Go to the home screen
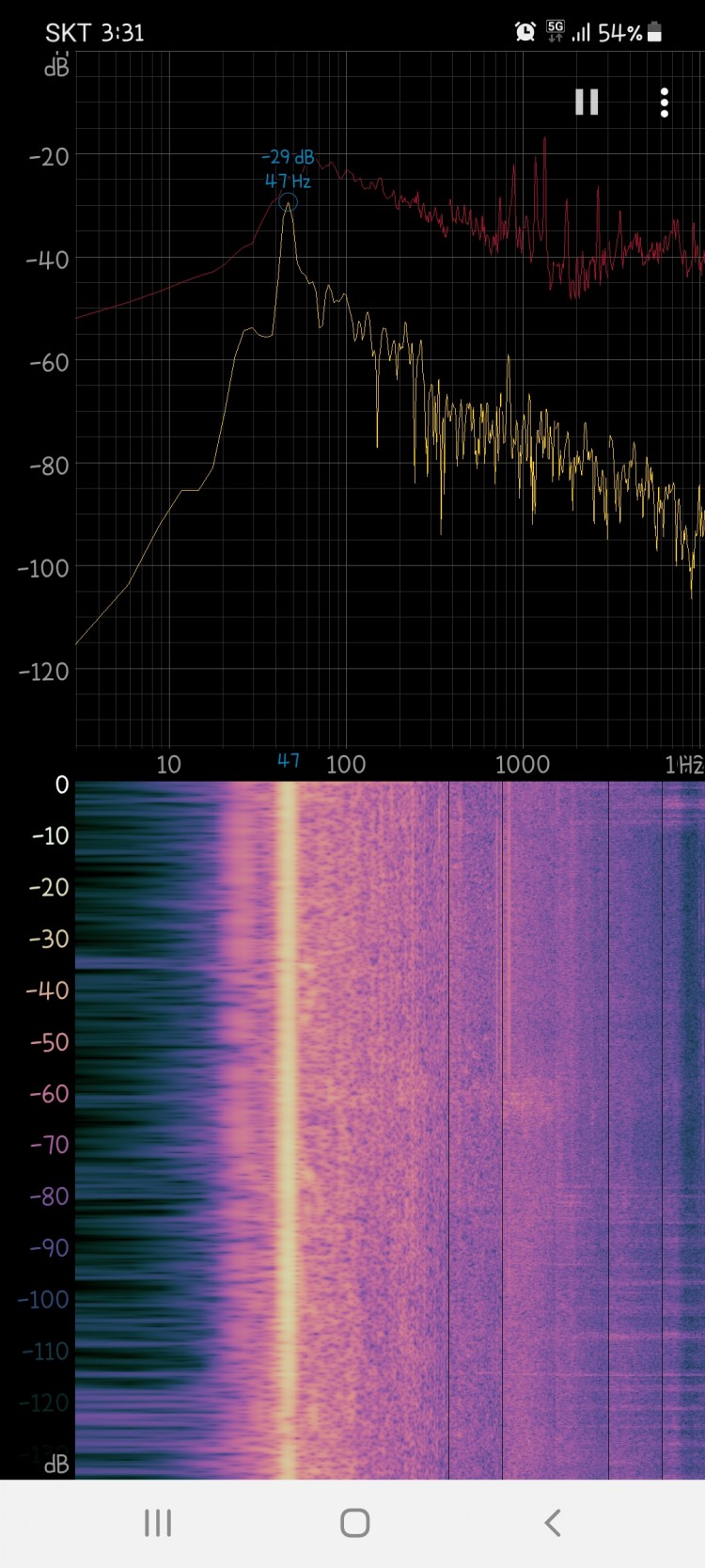 [354, 1523]
